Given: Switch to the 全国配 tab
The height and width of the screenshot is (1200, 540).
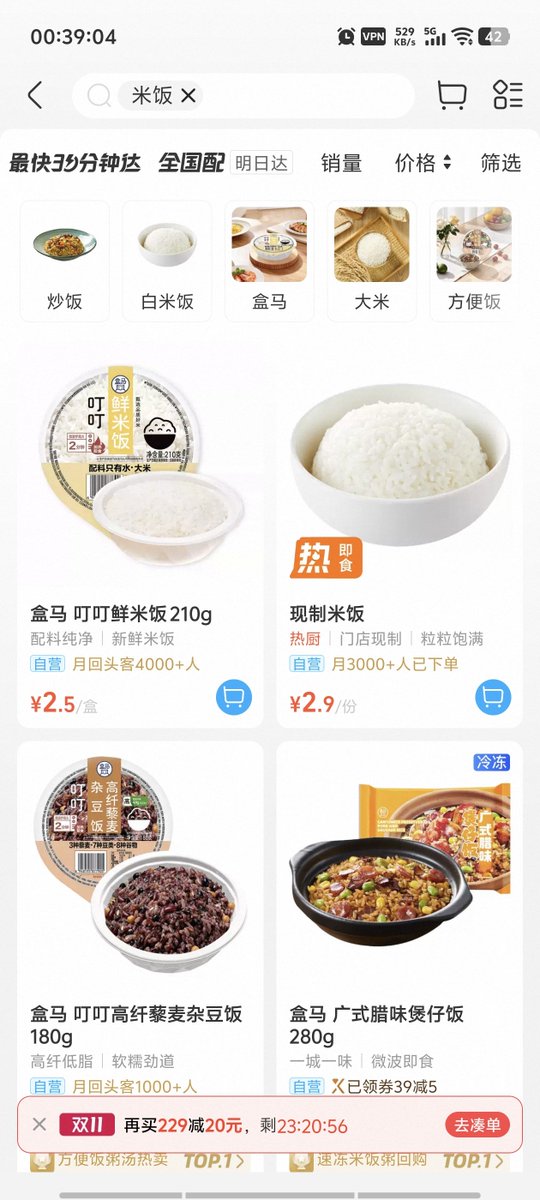Looking at the screenshot, I should coord(191,163).
